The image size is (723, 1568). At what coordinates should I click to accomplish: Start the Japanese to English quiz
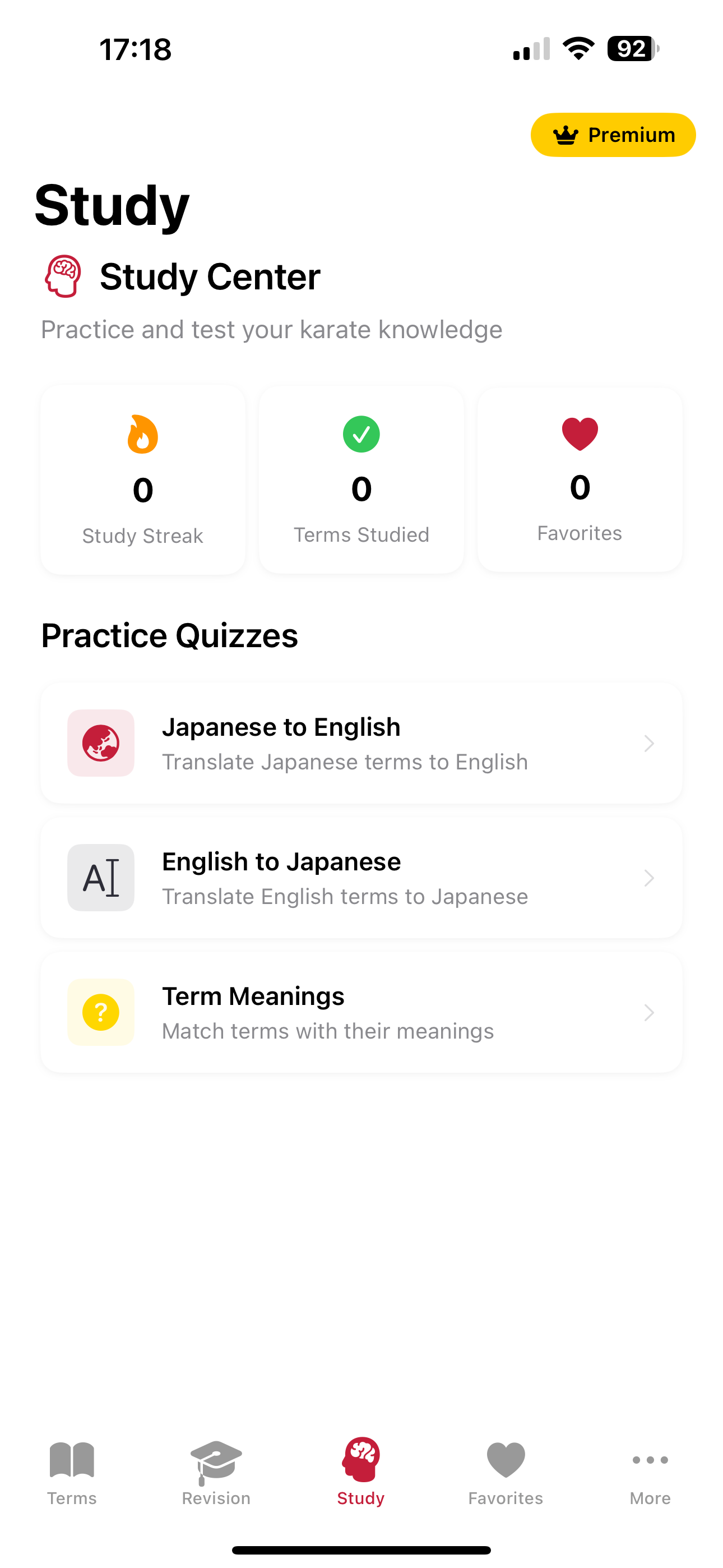pos(361,743)
